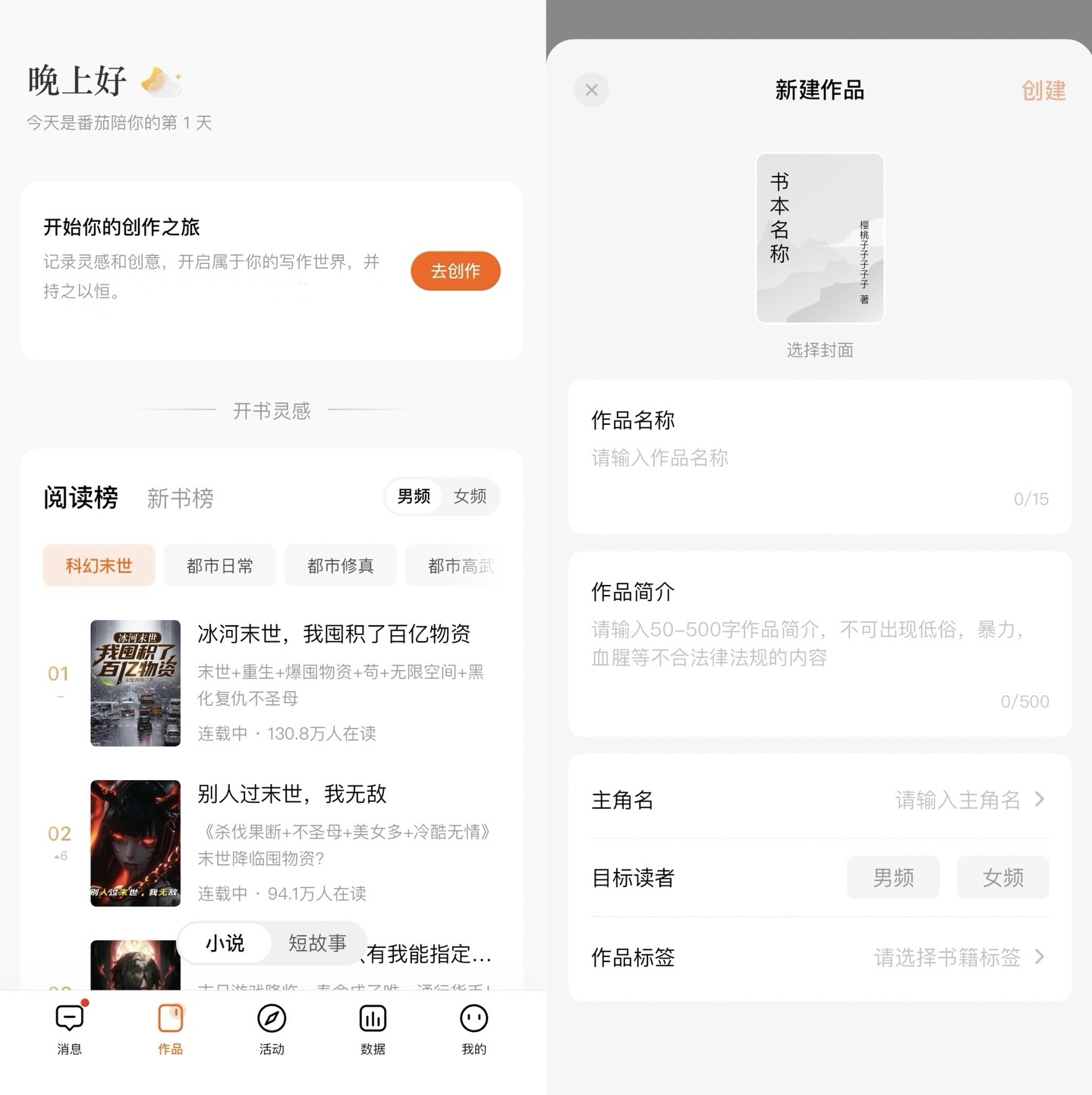Select the 都市修真 category chip

340,565
